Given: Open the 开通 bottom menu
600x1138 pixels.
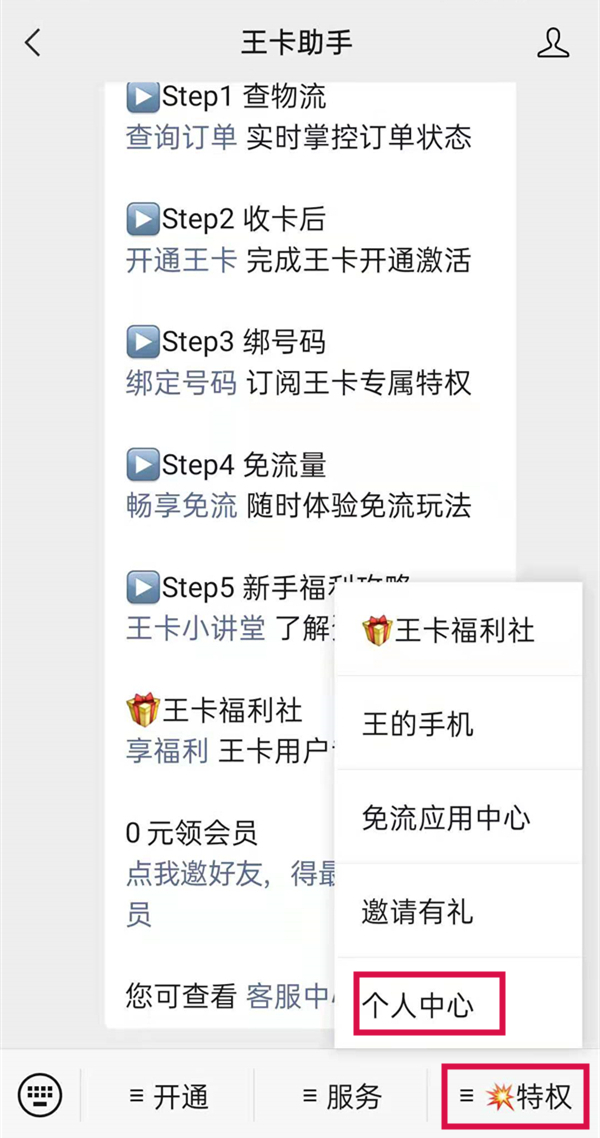Looking at the screenshot, I should click(168, 1096).
